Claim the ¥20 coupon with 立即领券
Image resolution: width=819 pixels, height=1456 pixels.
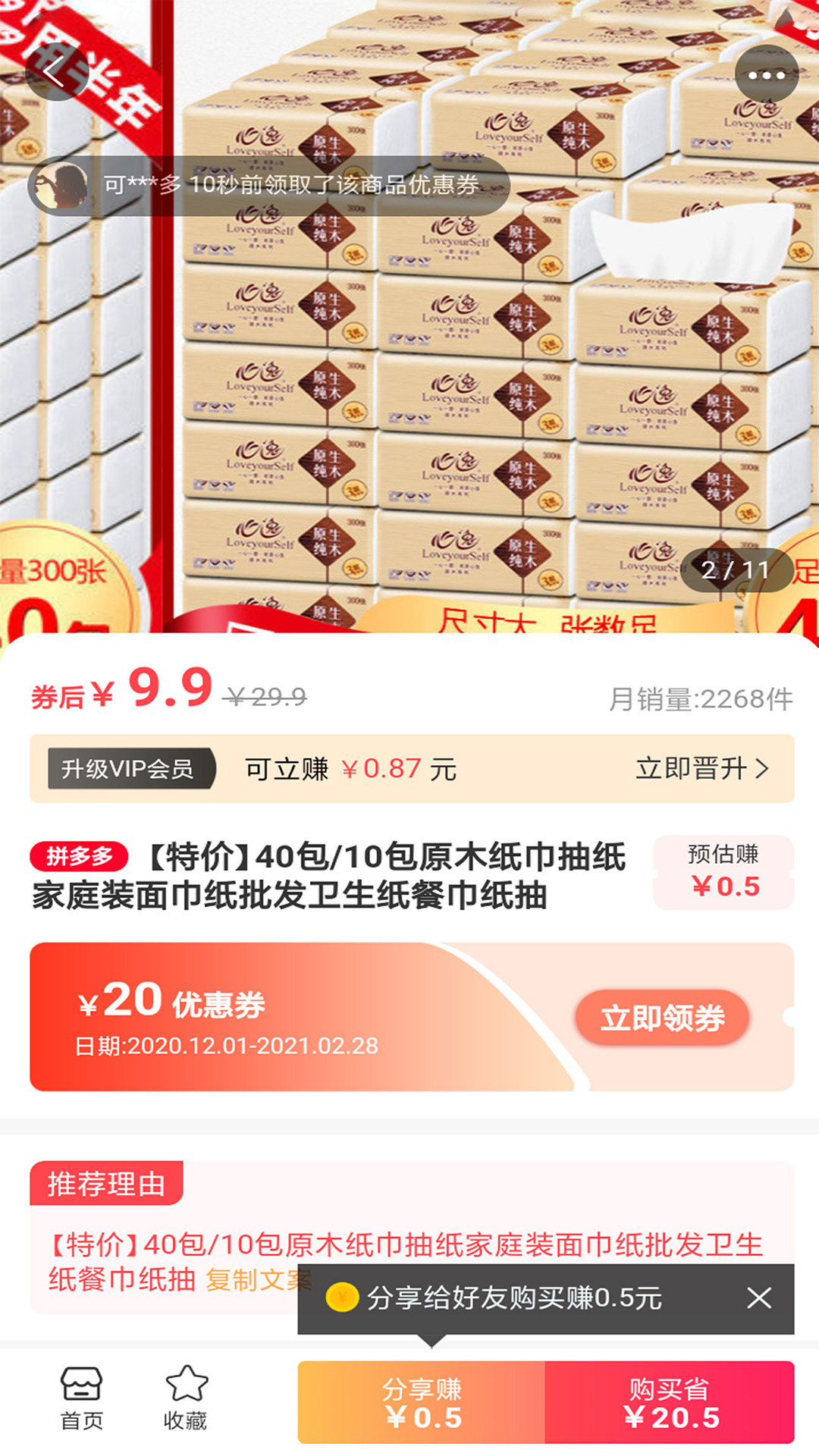662,1018
